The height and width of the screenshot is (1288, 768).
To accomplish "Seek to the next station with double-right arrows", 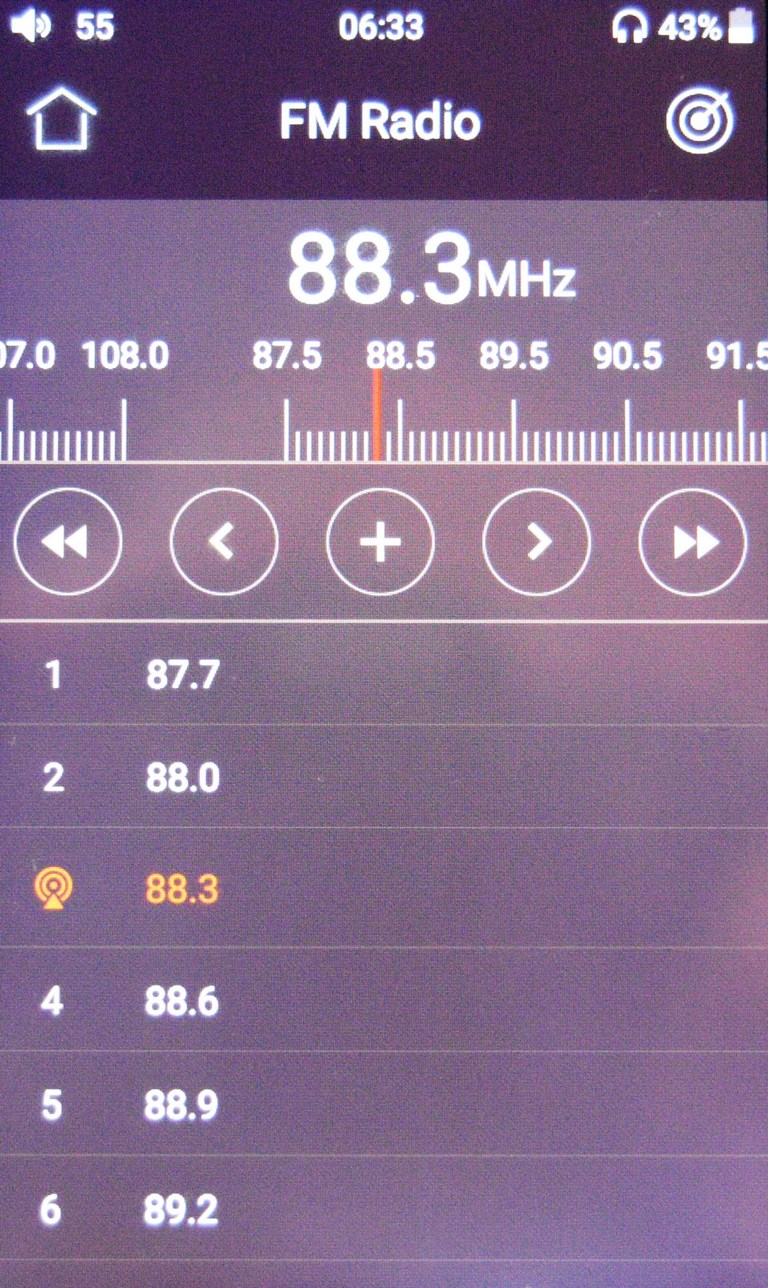I will (693, 542).
